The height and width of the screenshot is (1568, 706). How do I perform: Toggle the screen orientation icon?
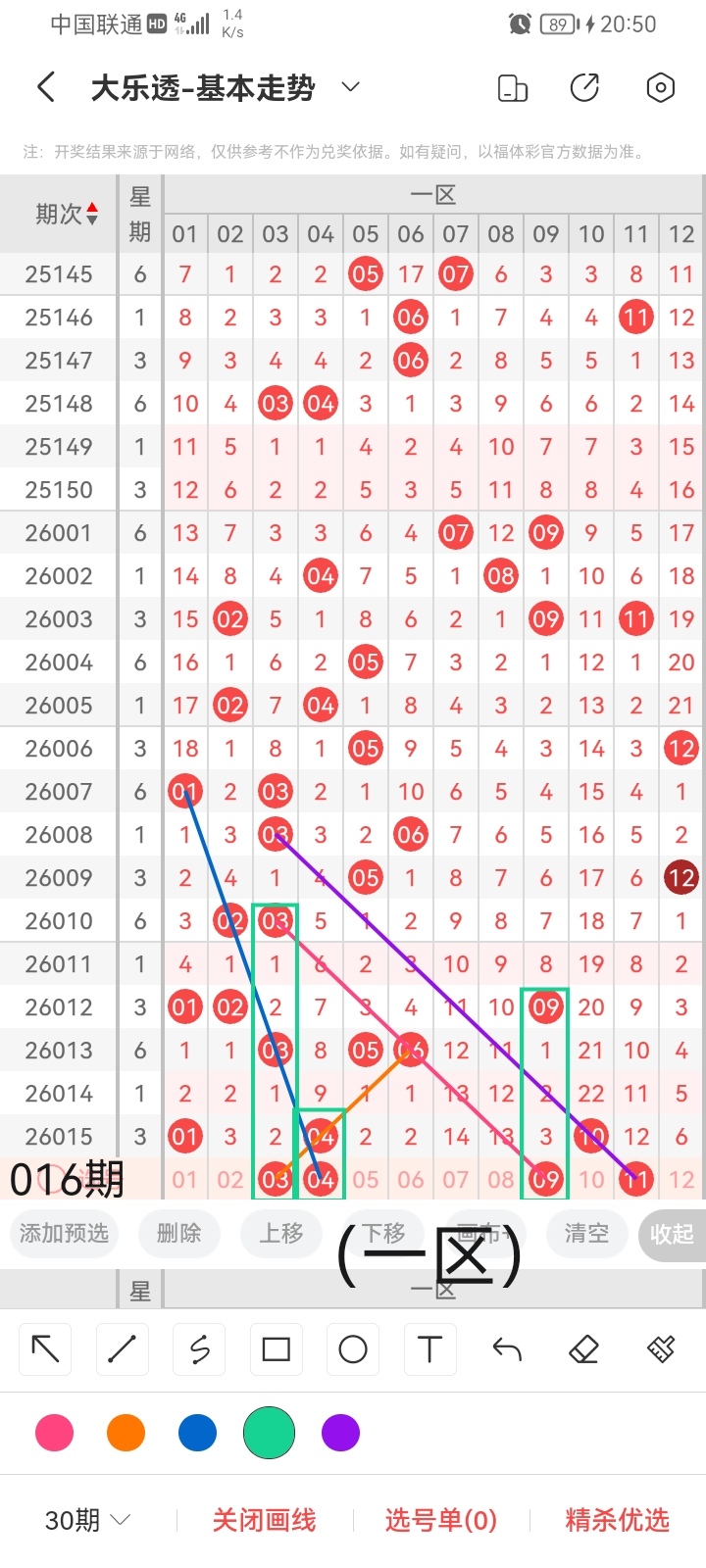click(513, 87)
